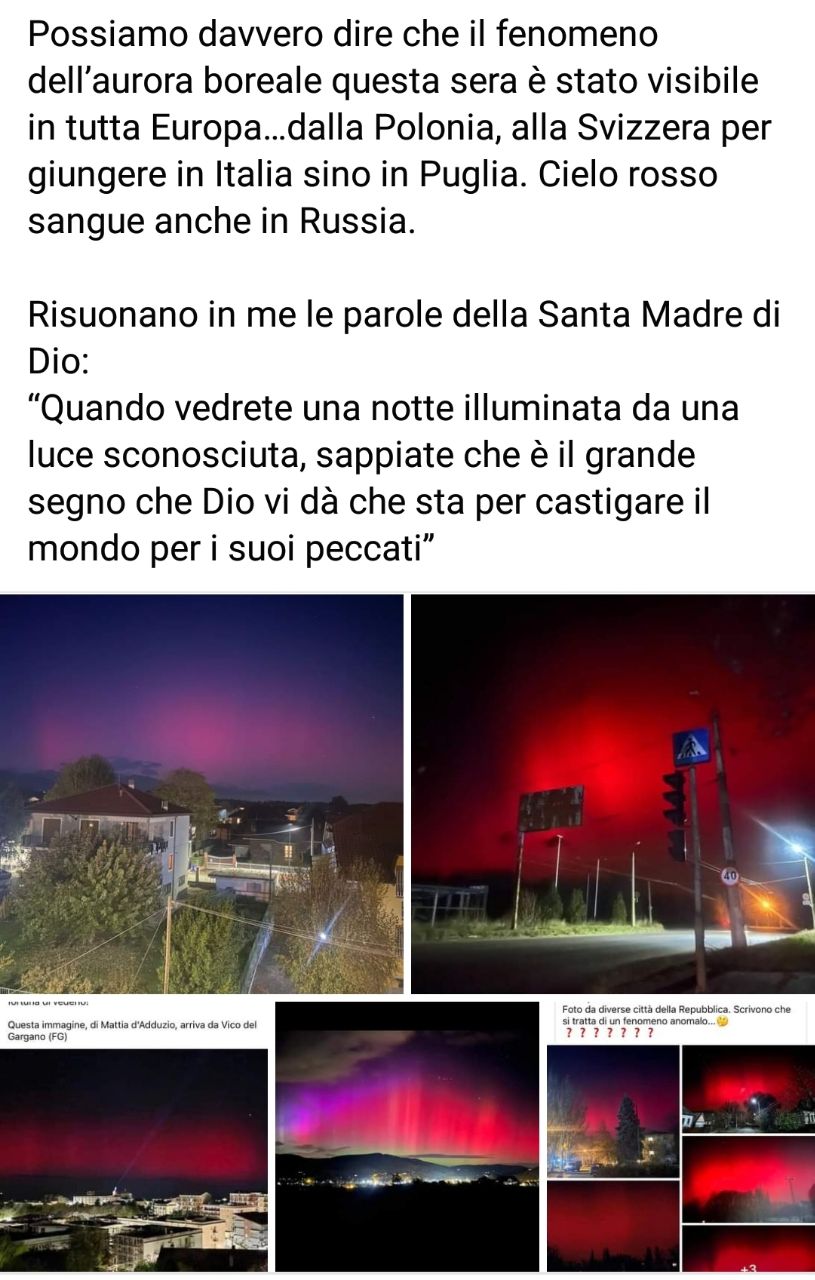This screenshot has height=1280, width=815.
Task: Open the photo of pink sky over houses
Action: pyautogui.click(x=201, y=795)
